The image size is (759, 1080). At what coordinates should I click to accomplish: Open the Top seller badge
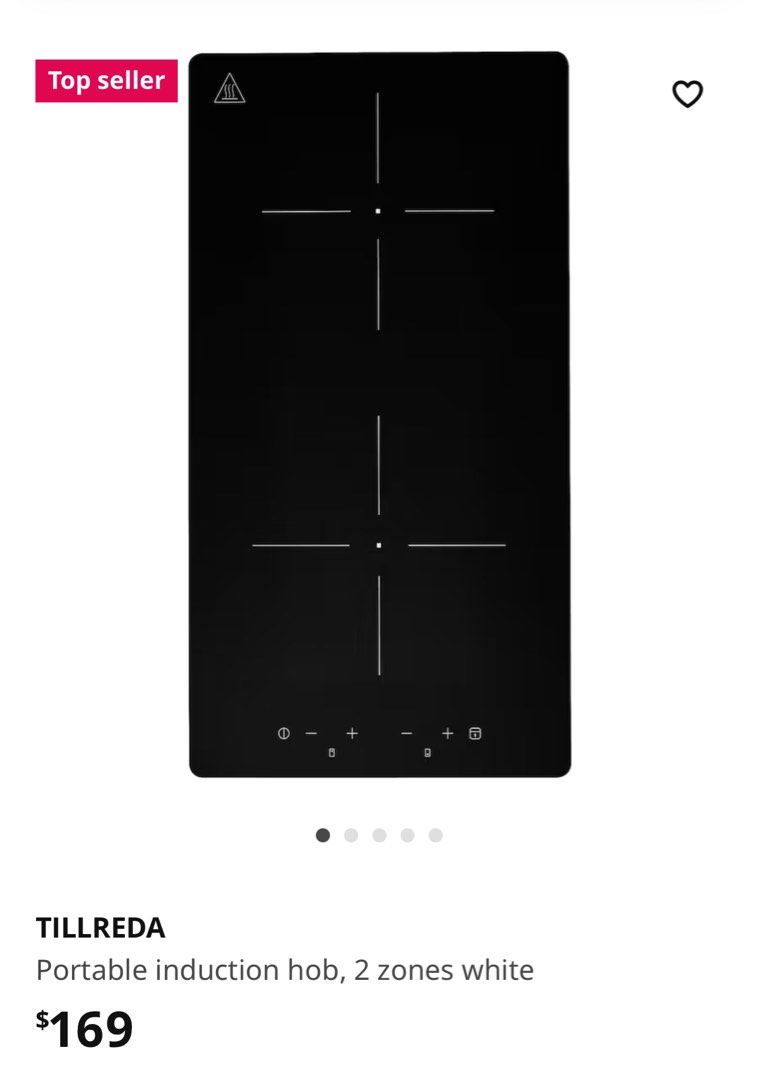pos(106,81)
